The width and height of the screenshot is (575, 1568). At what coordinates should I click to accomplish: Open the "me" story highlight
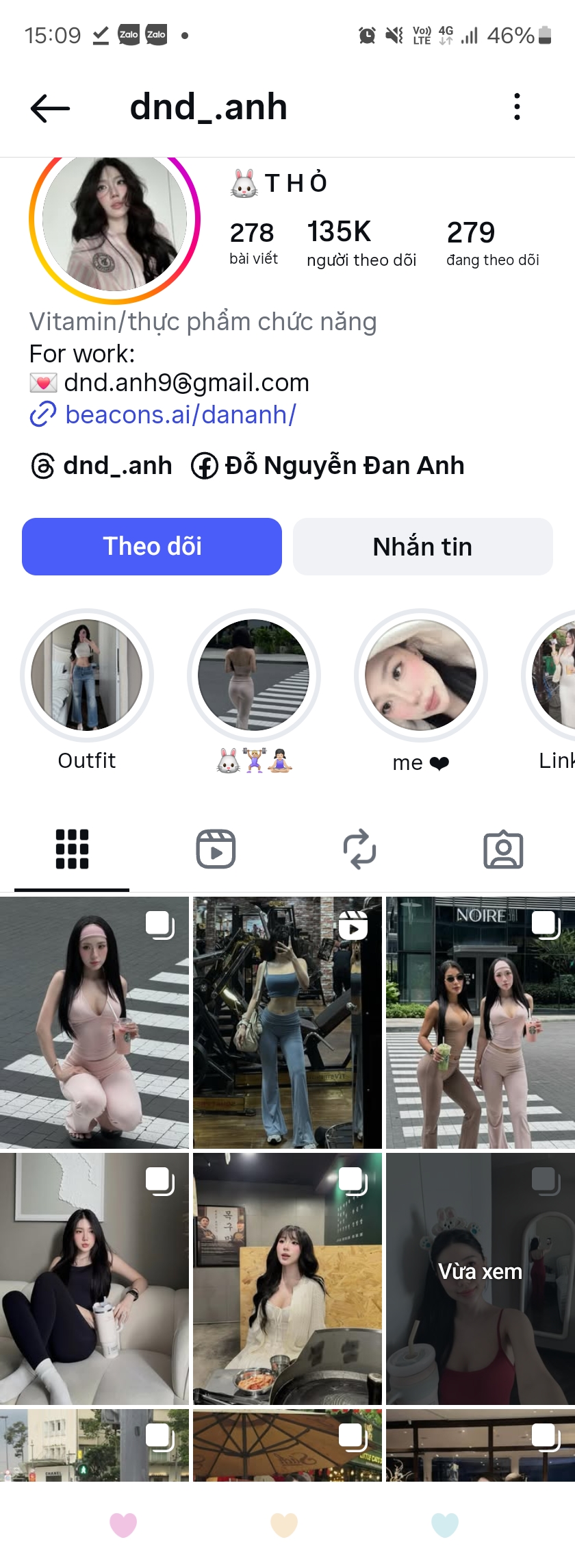pyautogui.click(x=420, y=675)
